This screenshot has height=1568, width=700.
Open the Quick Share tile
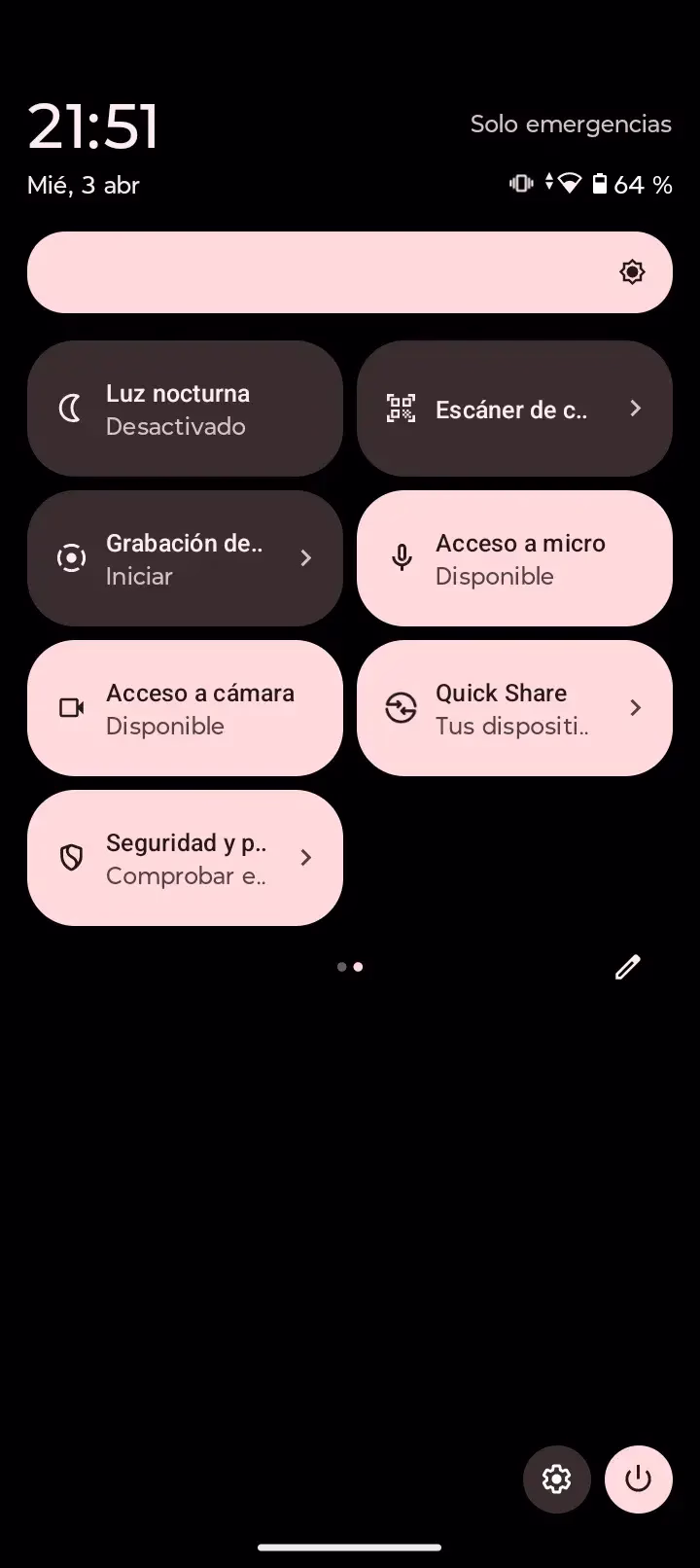514,708
